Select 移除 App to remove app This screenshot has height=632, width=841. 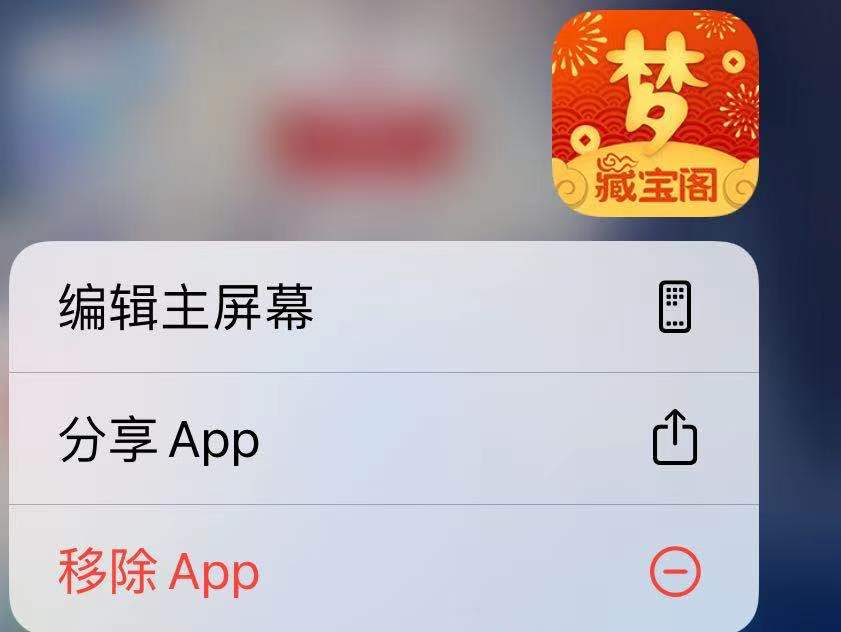(x=160, y=572)
